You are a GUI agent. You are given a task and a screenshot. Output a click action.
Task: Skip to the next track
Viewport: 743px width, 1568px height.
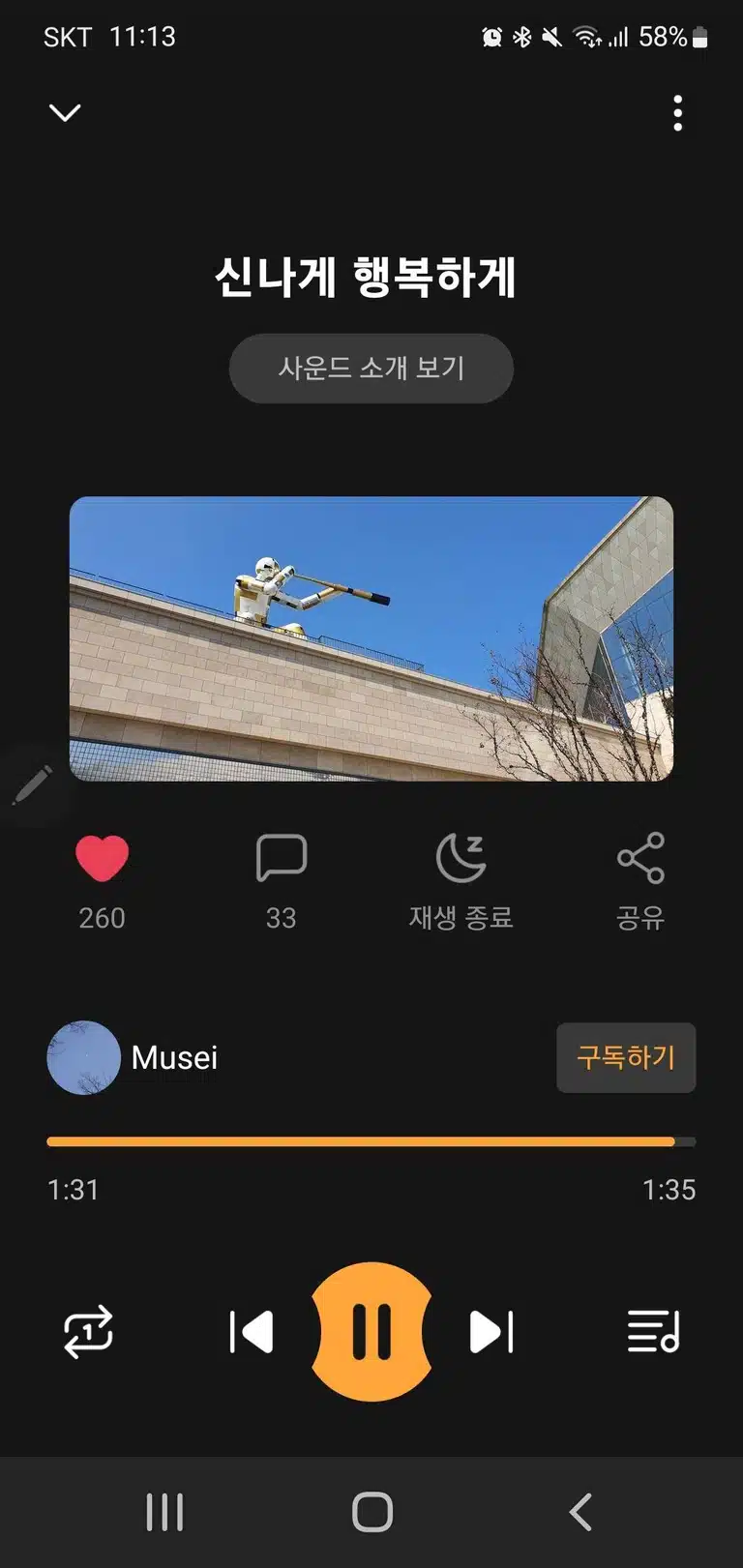491,1332
